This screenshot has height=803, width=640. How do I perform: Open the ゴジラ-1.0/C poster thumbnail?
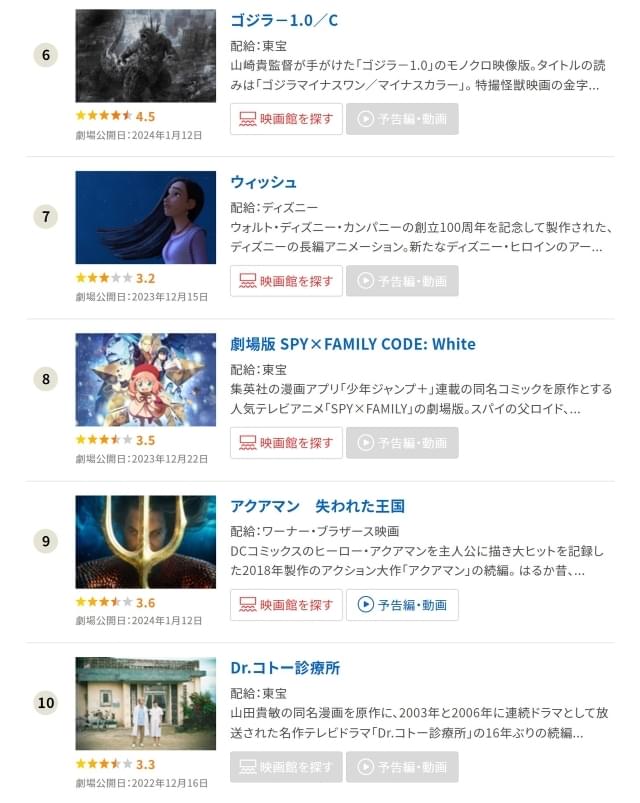click(145, 56)
